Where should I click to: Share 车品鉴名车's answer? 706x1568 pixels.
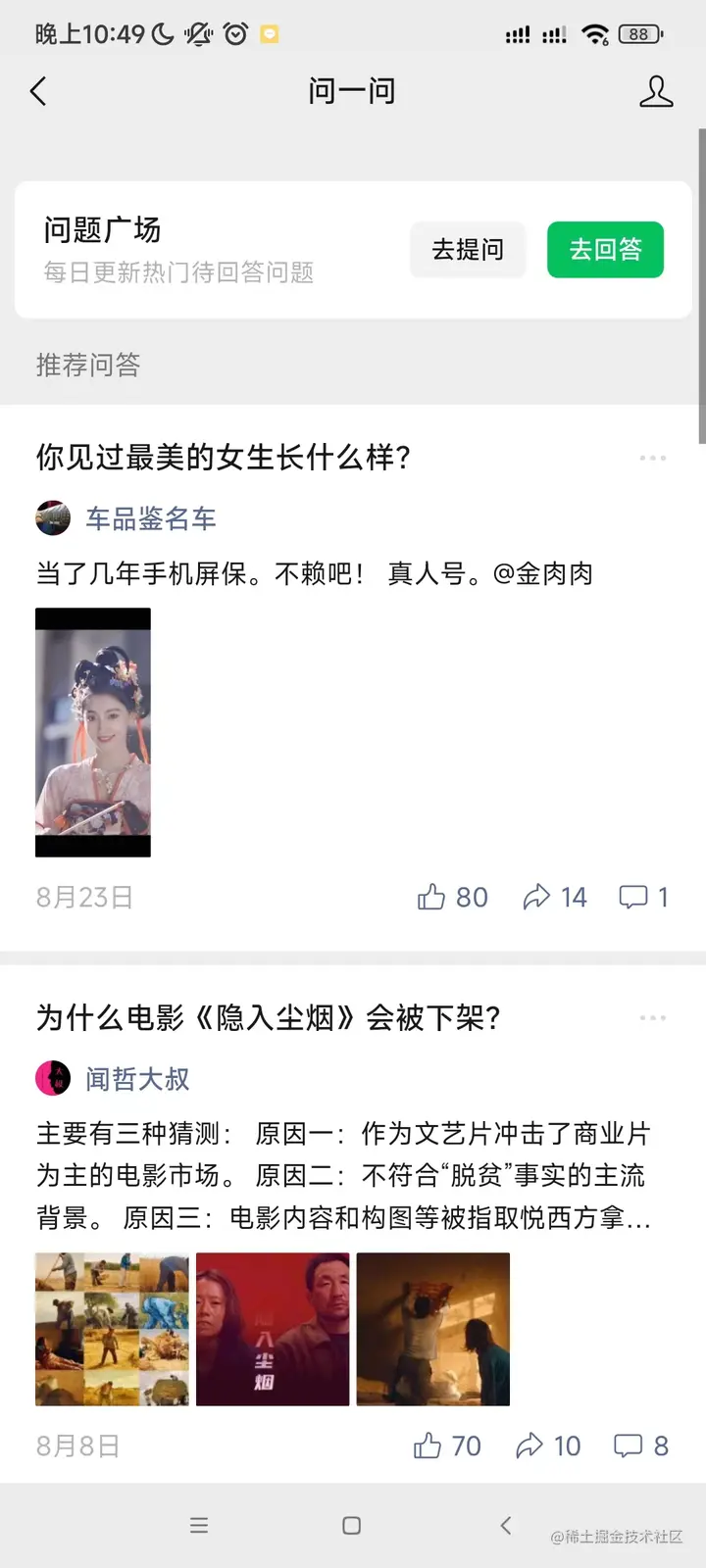tap(555, 897)
